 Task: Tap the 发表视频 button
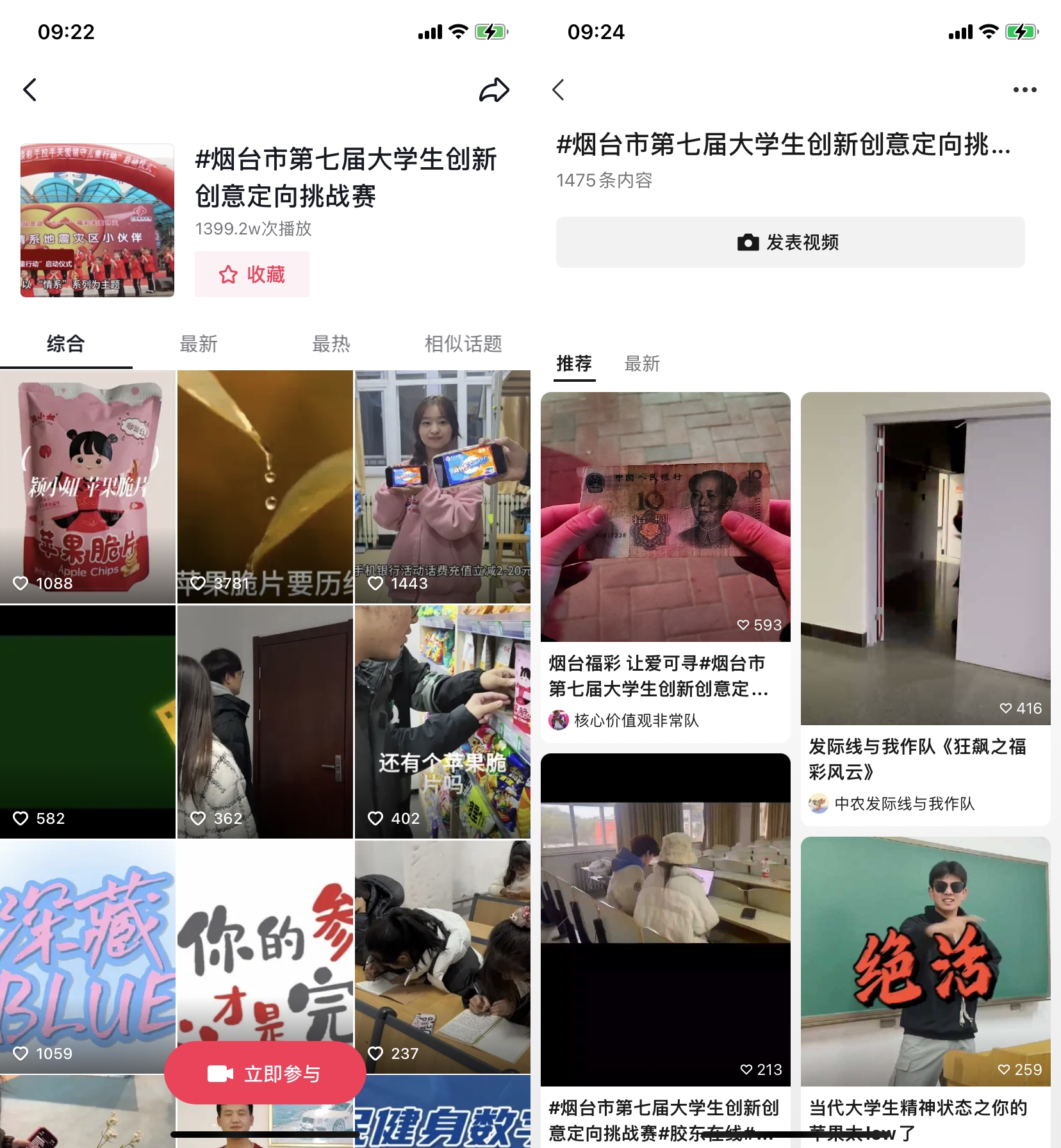[x=789, y=242]
